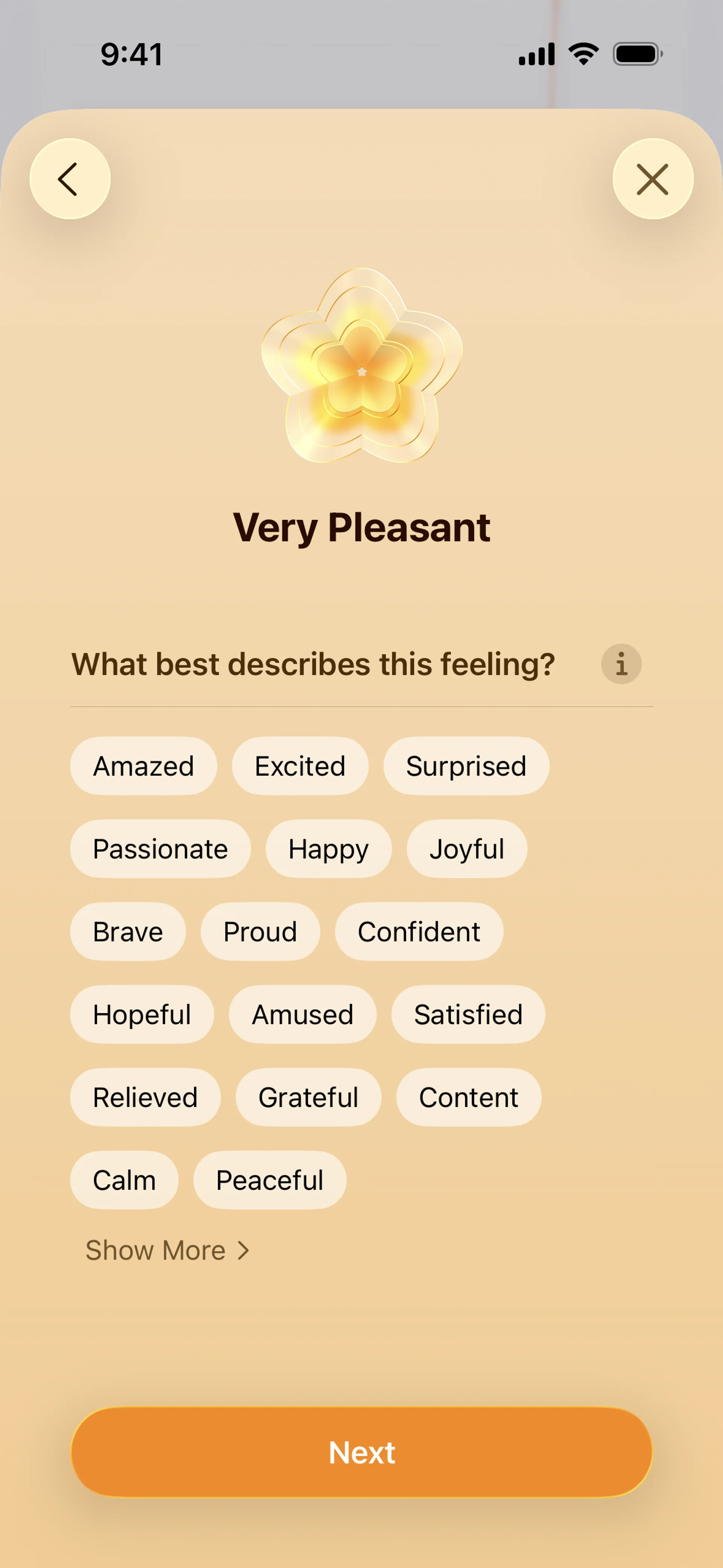Pick the Surprised chip
The width and height of the screenshot is (723, 1568).
coord(465,766)
